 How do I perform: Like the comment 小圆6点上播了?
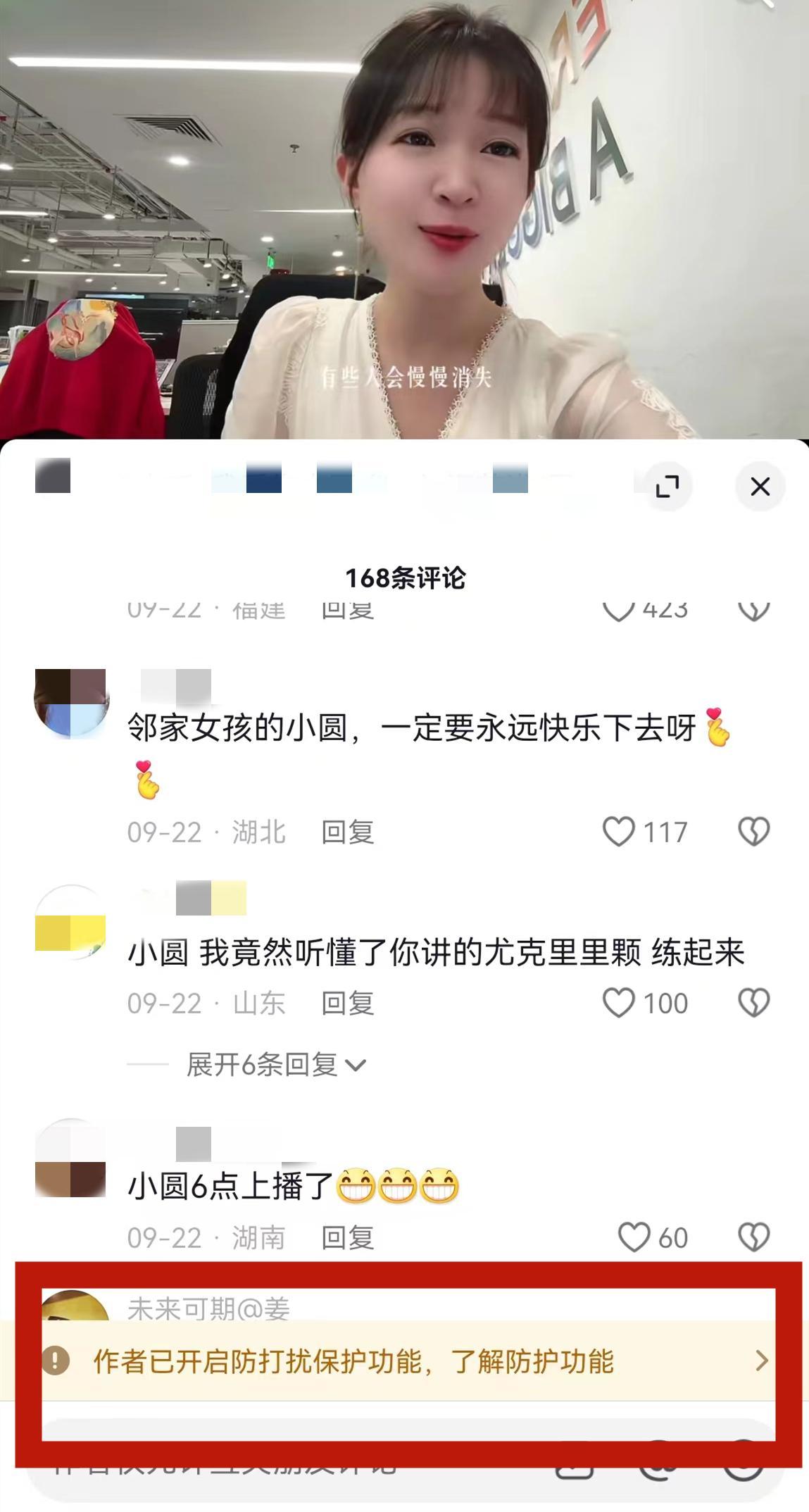click(x=634, y=1237)
